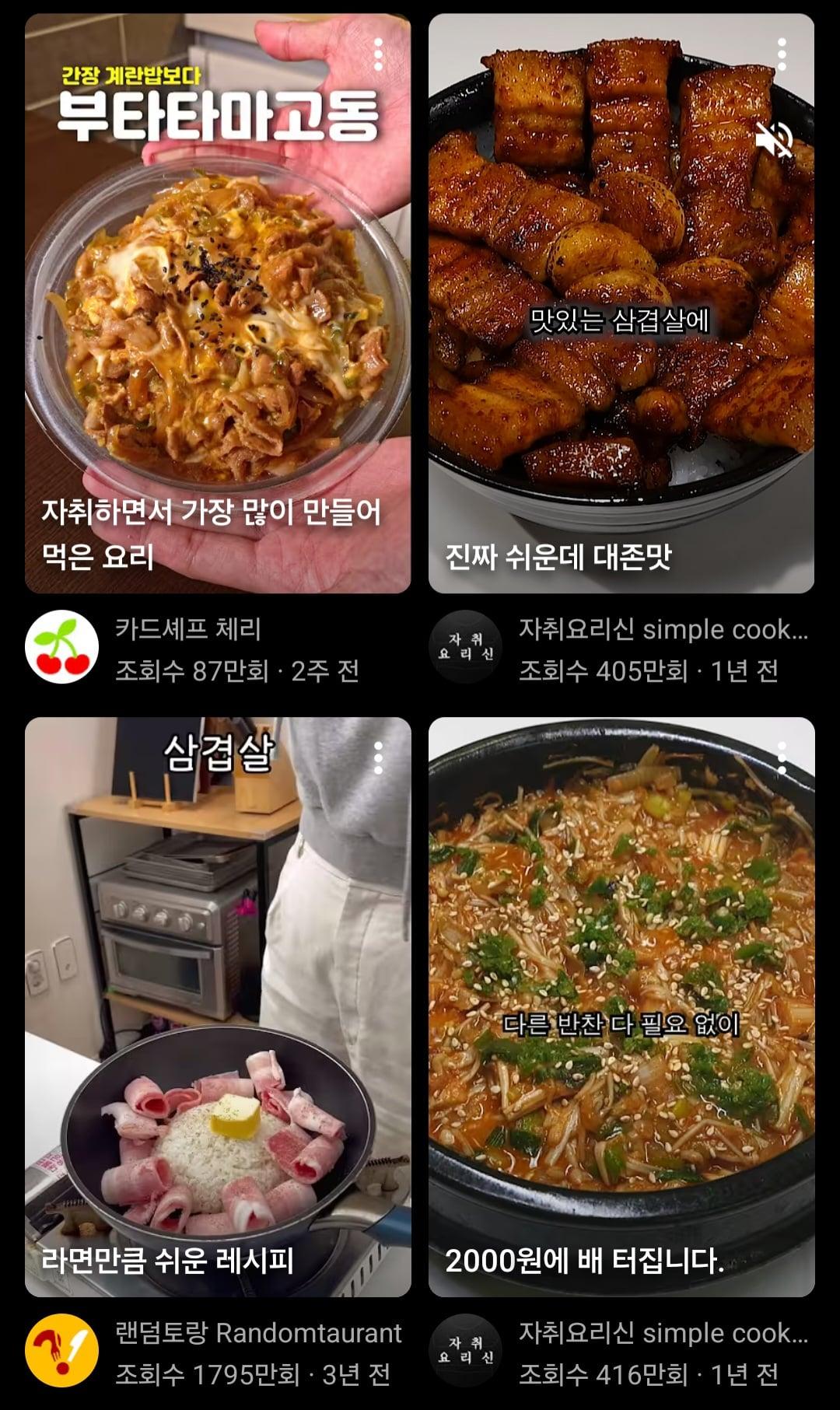The image size is (840, 1410).
Task: Unmute the 삼겹살 preview video
Action: [x=774, y=141]
